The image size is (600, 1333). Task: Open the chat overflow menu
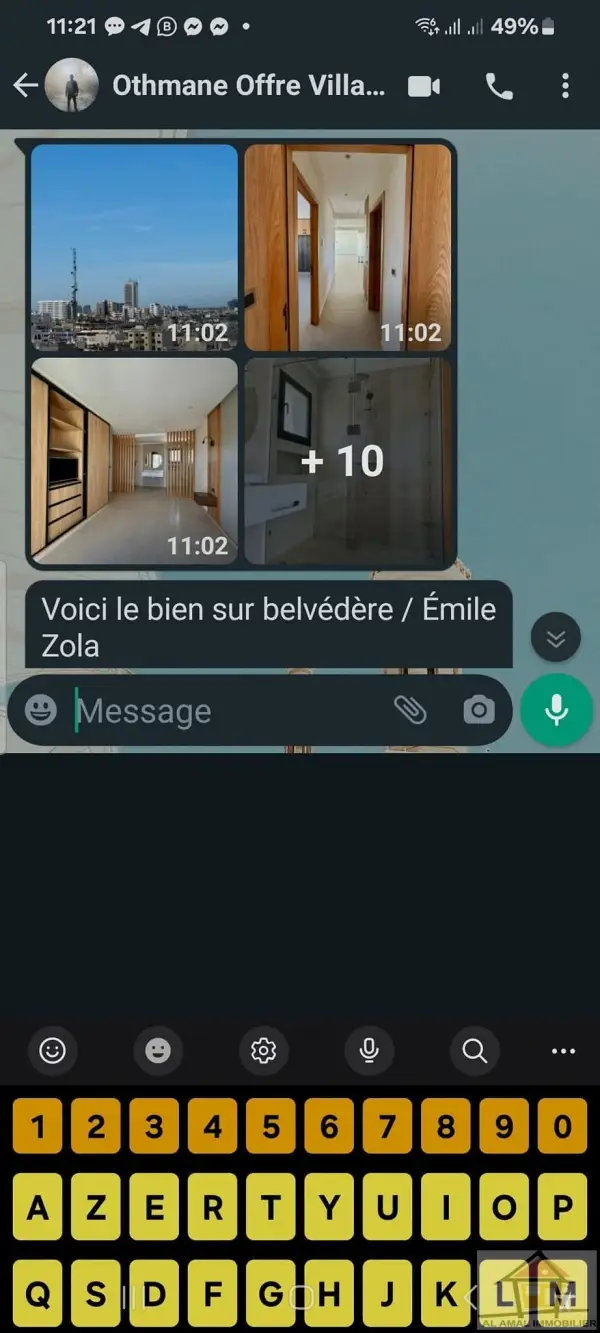(565, 87)
